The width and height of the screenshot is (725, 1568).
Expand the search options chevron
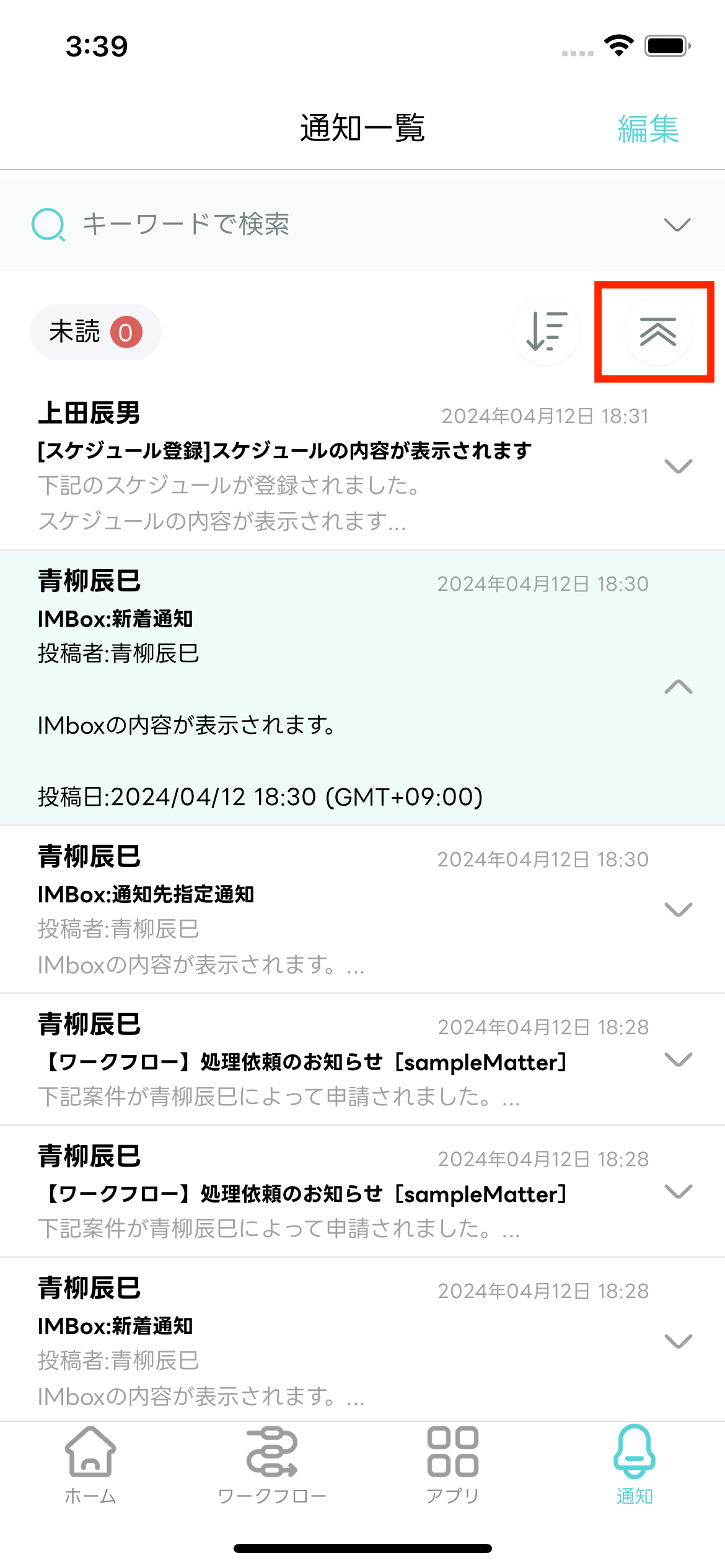677,224
